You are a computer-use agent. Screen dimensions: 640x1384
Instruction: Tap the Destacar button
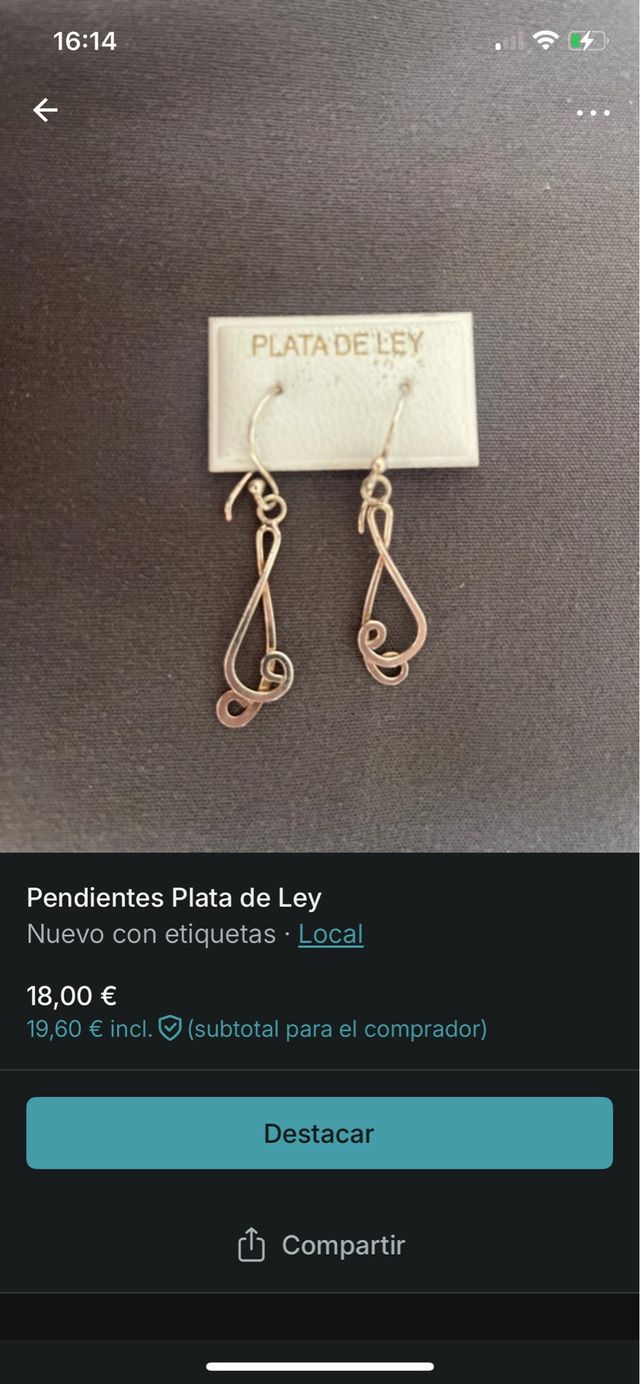319,1133
